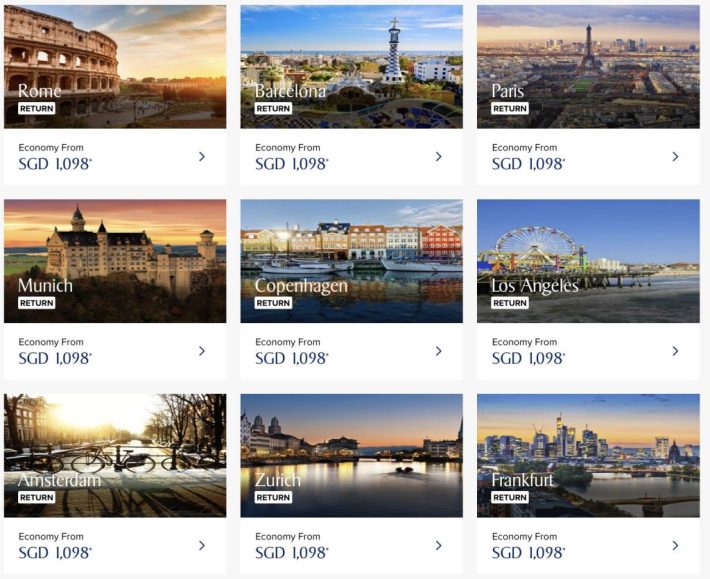Select the Frankfurt destination card
This screenshot has width=710, height=579.
[x=588, y=485]
